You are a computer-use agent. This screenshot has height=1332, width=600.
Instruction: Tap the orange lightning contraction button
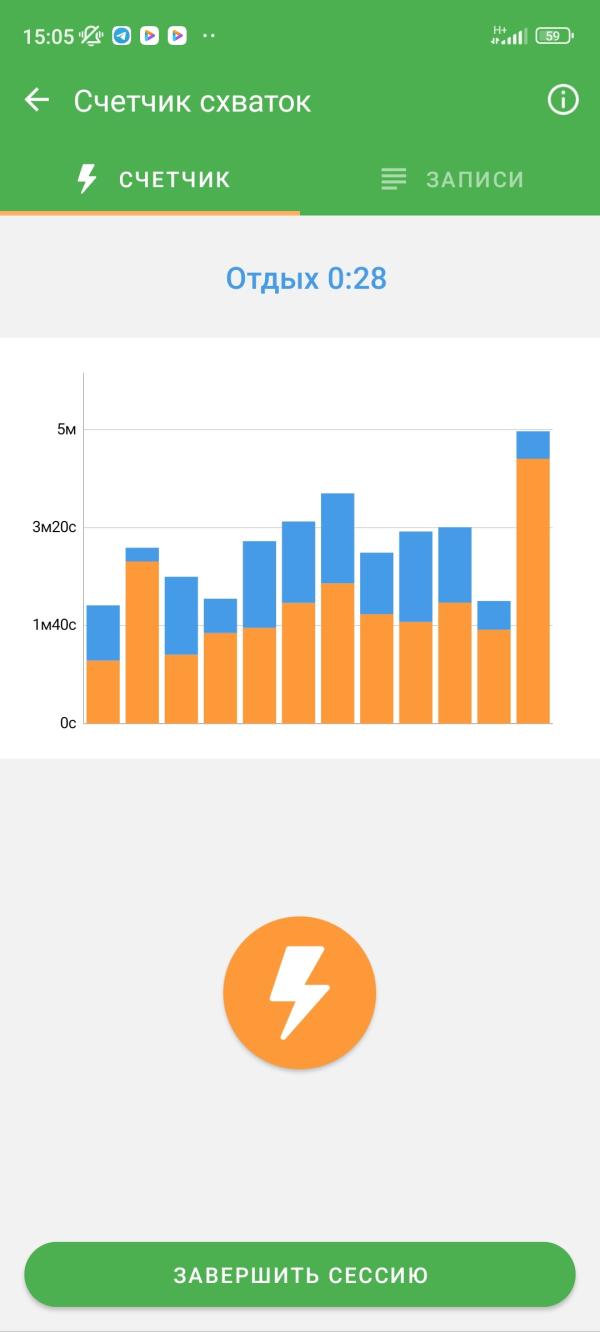300,993
